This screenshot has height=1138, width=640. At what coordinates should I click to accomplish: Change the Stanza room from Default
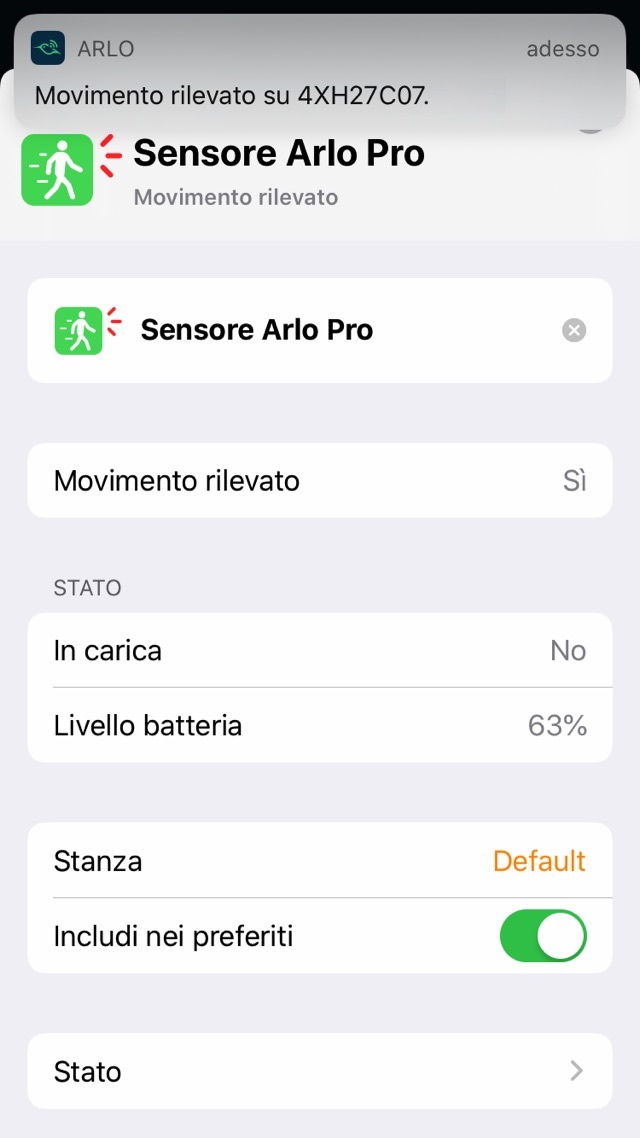coord(538,861)
